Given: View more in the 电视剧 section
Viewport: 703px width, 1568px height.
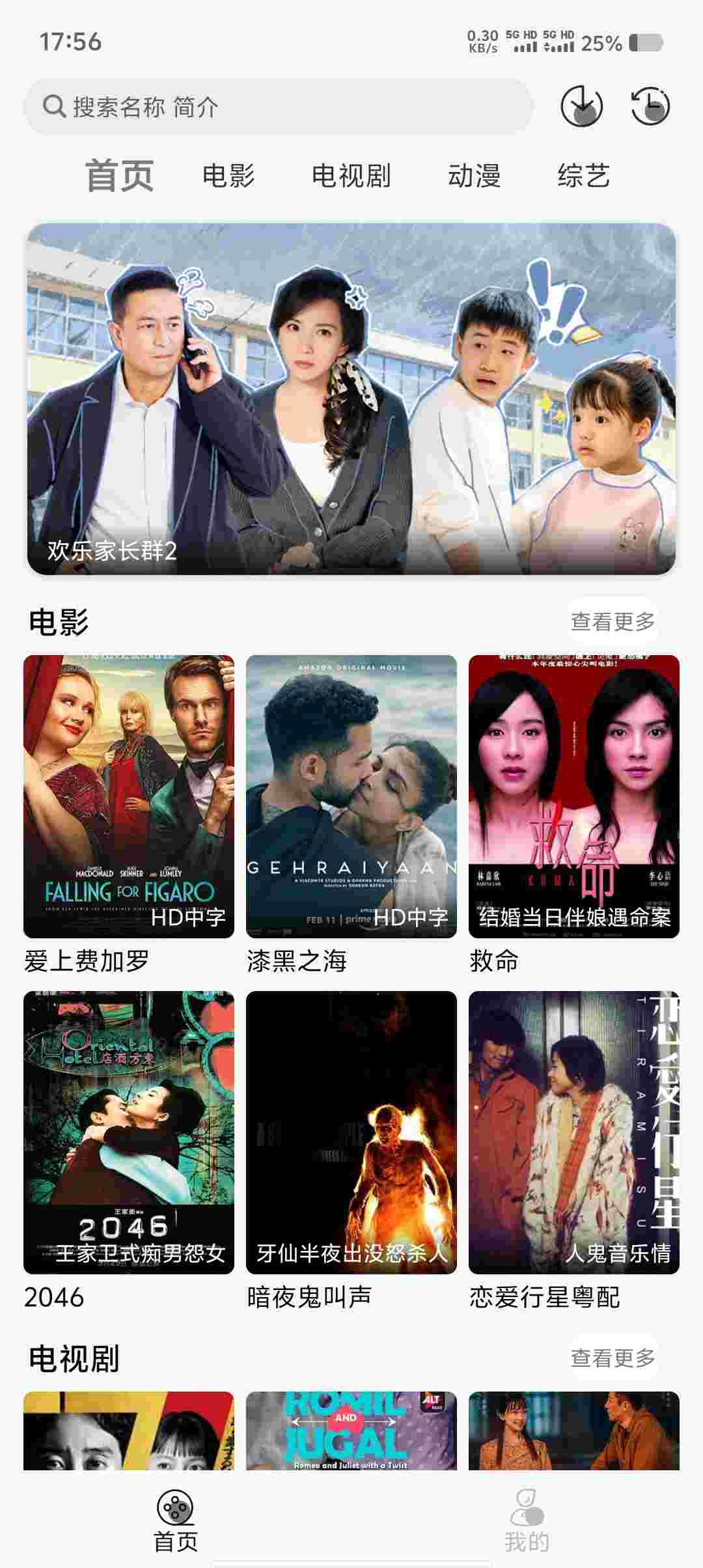Looking at the screenshot, I should pyautogui.click(x=613, y=1358).
